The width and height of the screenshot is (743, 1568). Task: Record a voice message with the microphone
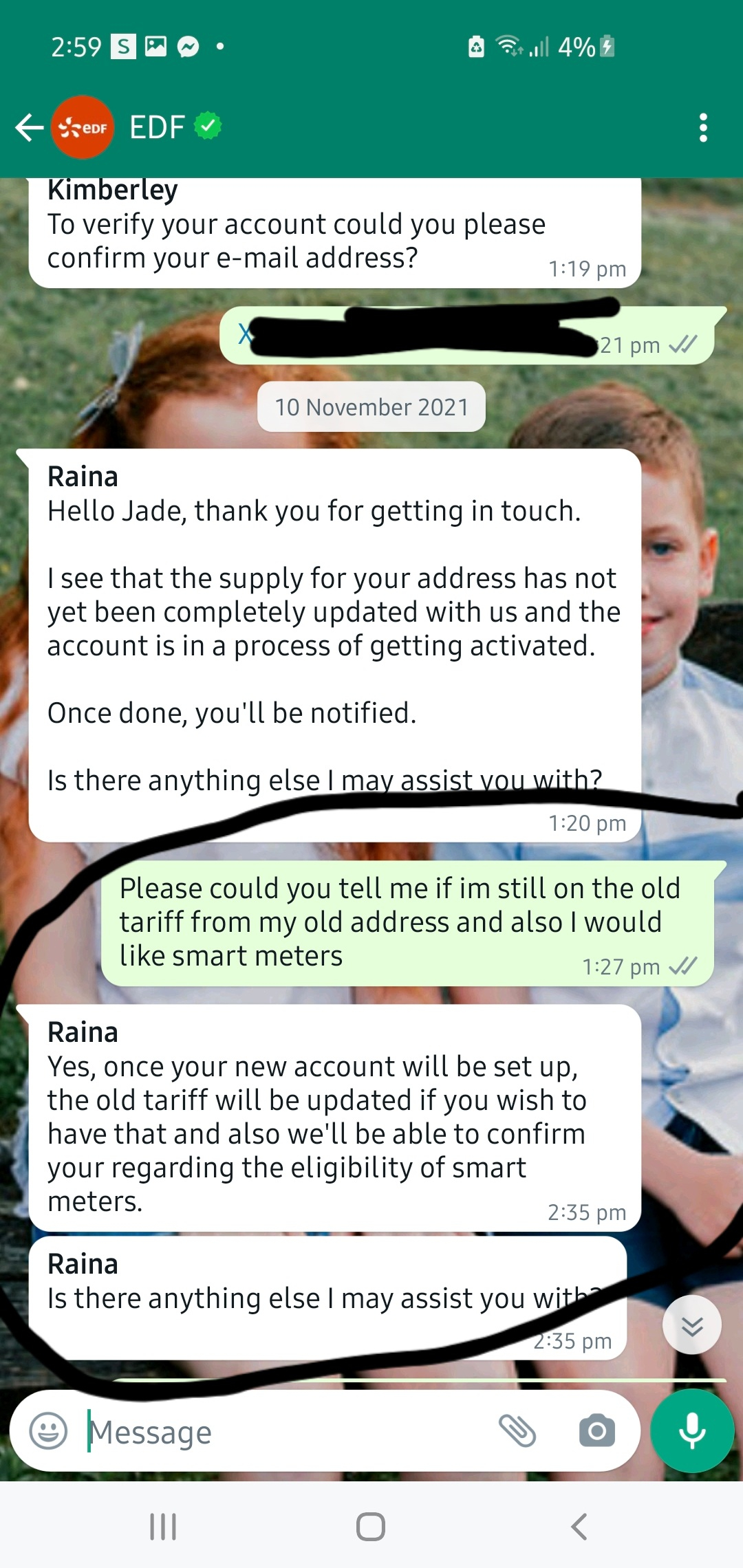pos(692,1430)
